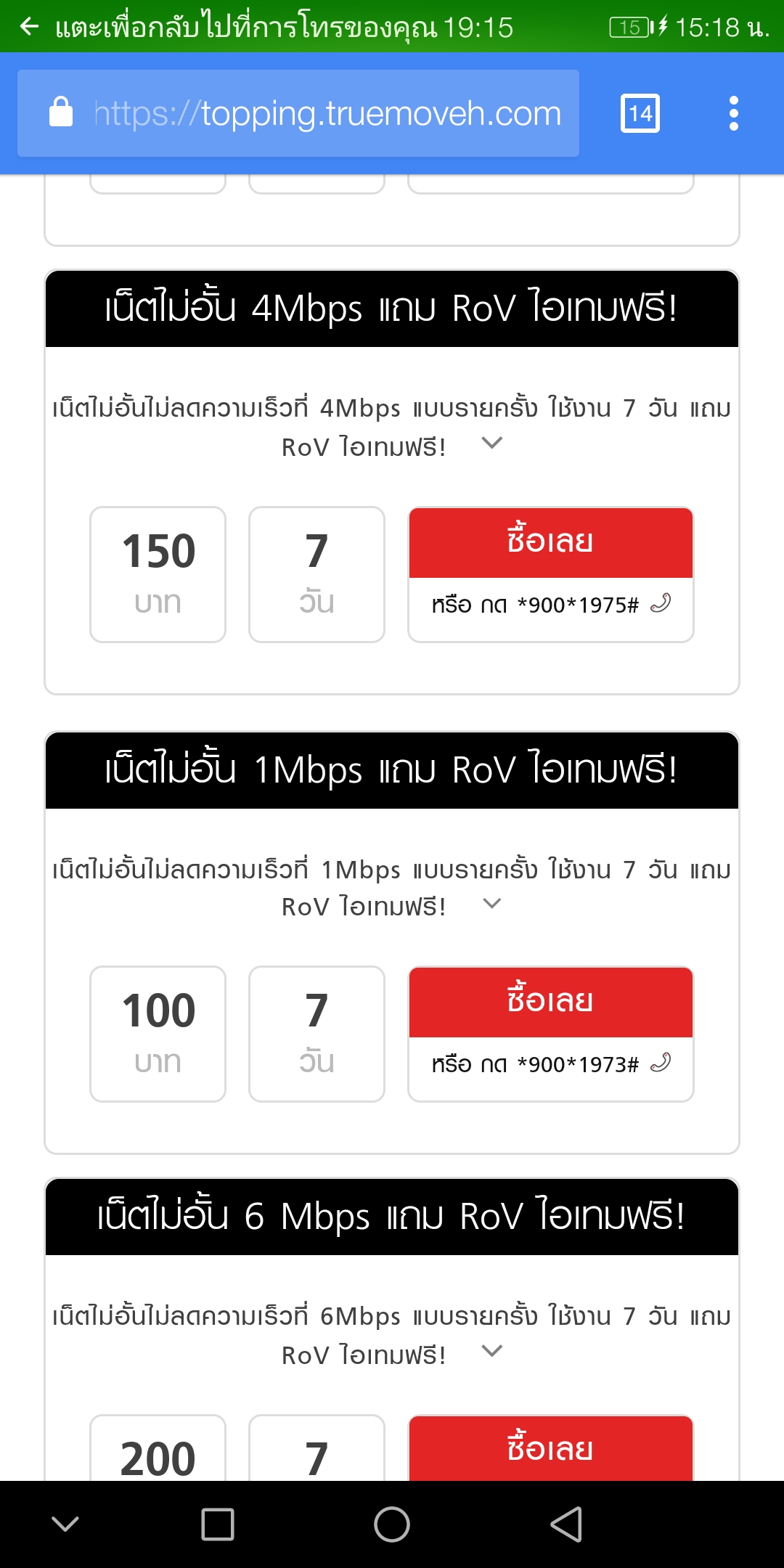
Task: Return to the ongoing call banner
Action: (x=283, y=27)
